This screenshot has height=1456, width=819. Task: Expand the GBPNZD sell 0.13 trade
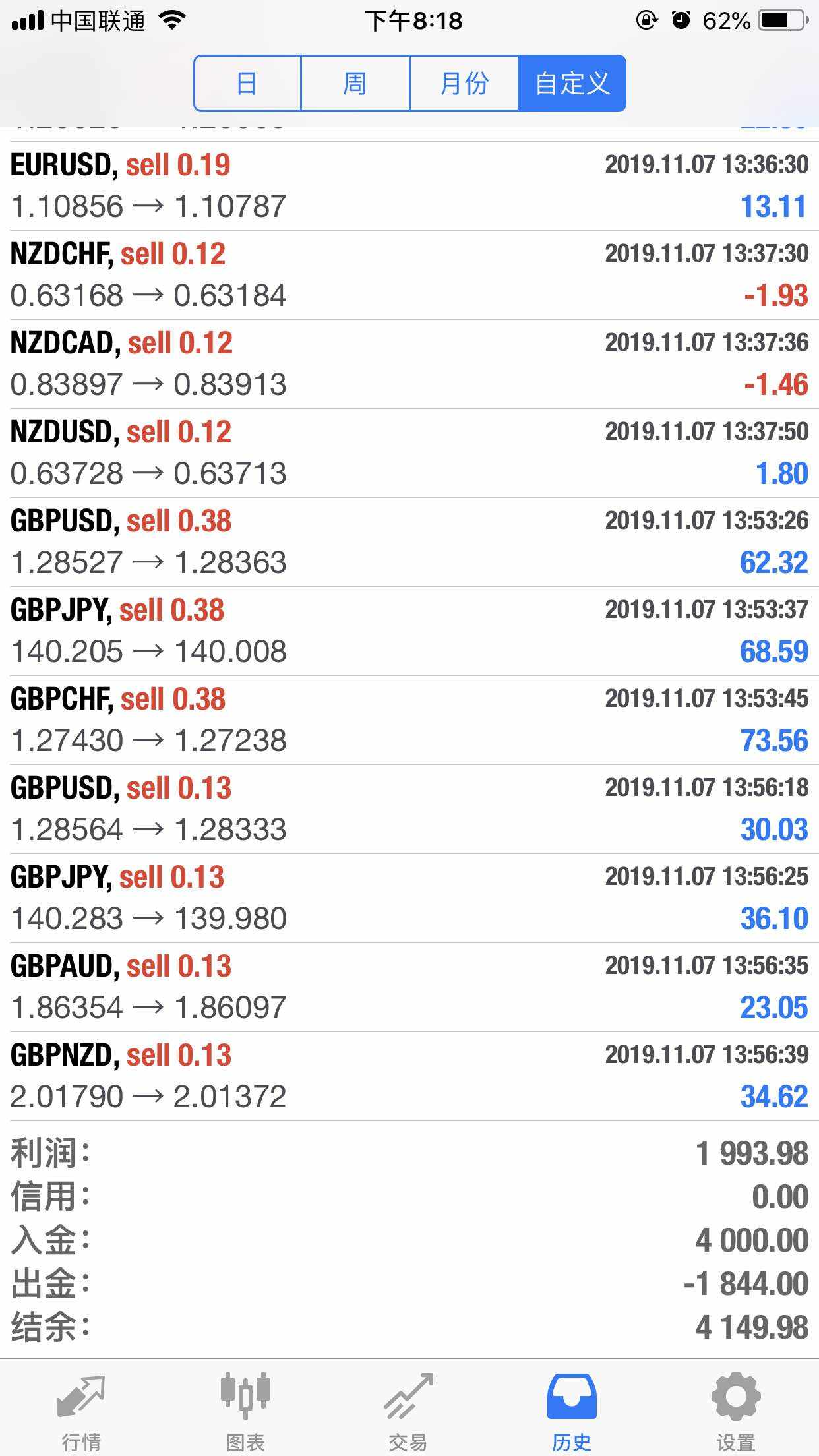coord(409,1076)
